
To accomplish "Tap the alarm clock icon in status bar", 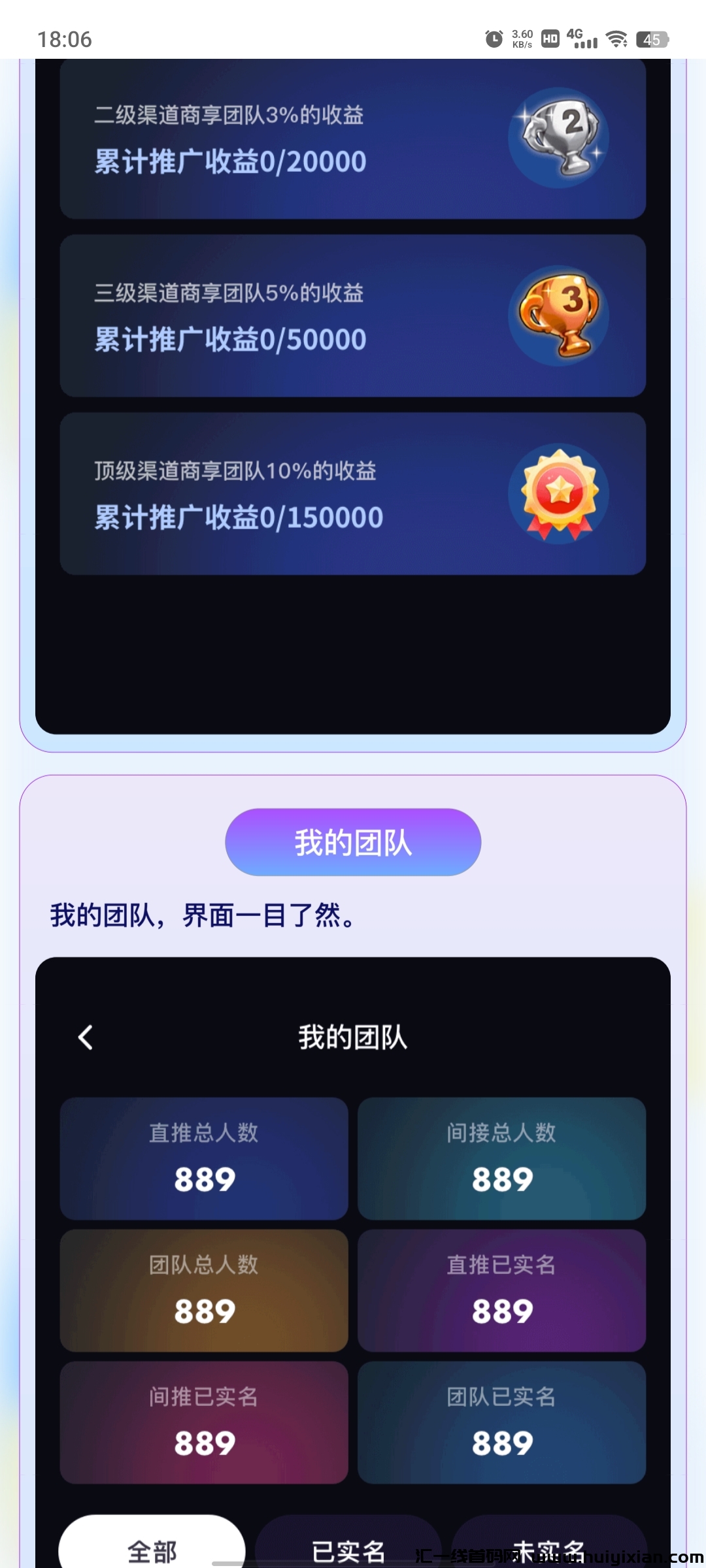I will (495, 39).
